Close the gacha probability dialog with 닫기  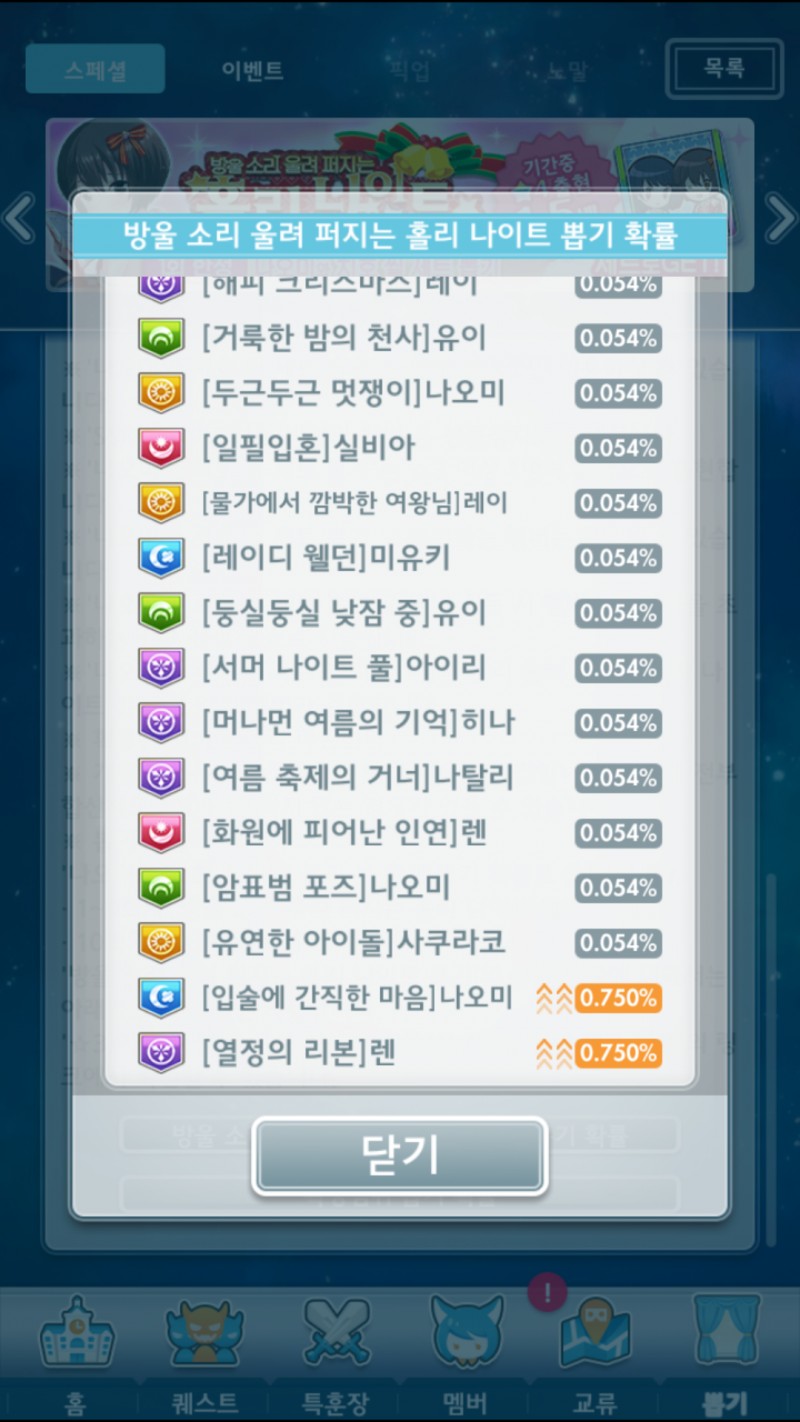tap(400, 1155)
